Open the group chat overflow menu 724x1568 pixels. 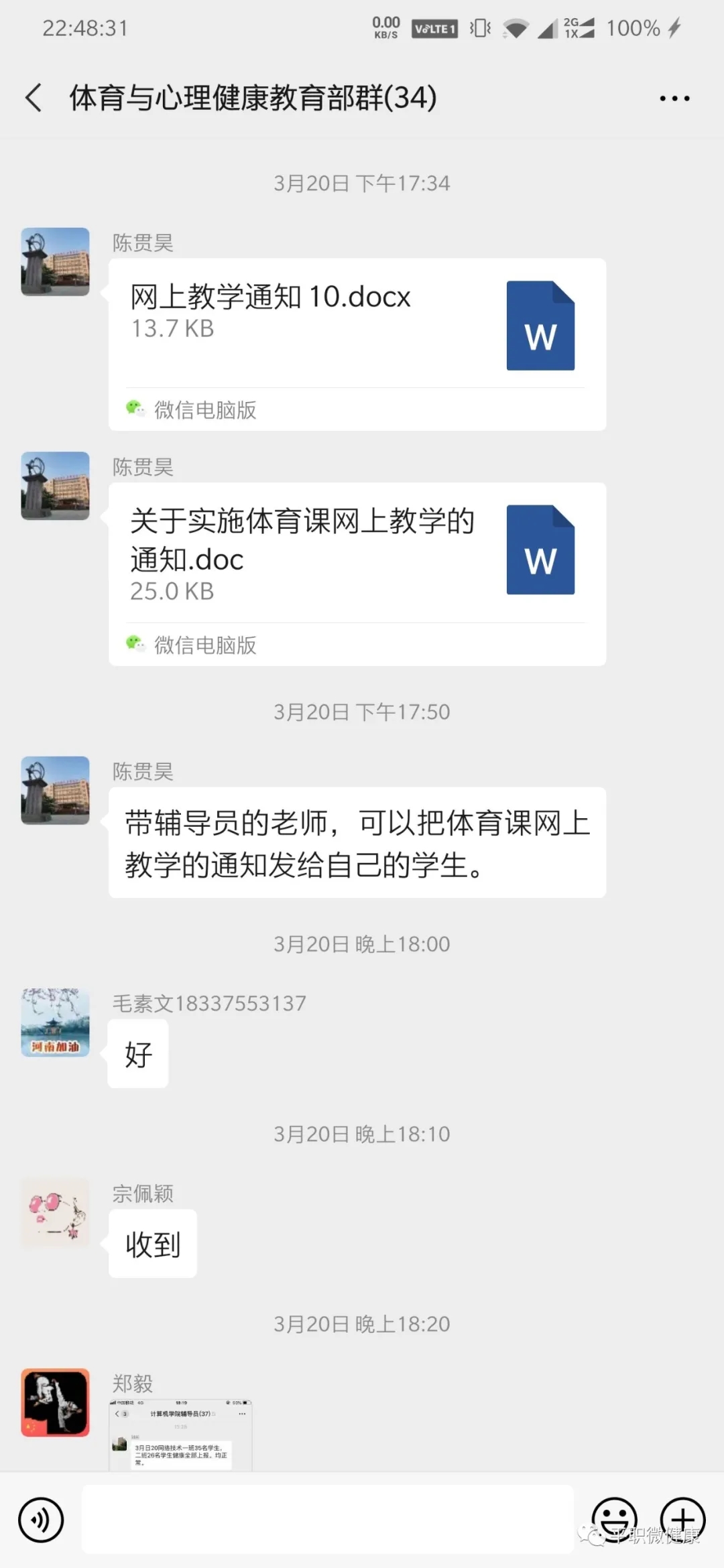674,99
